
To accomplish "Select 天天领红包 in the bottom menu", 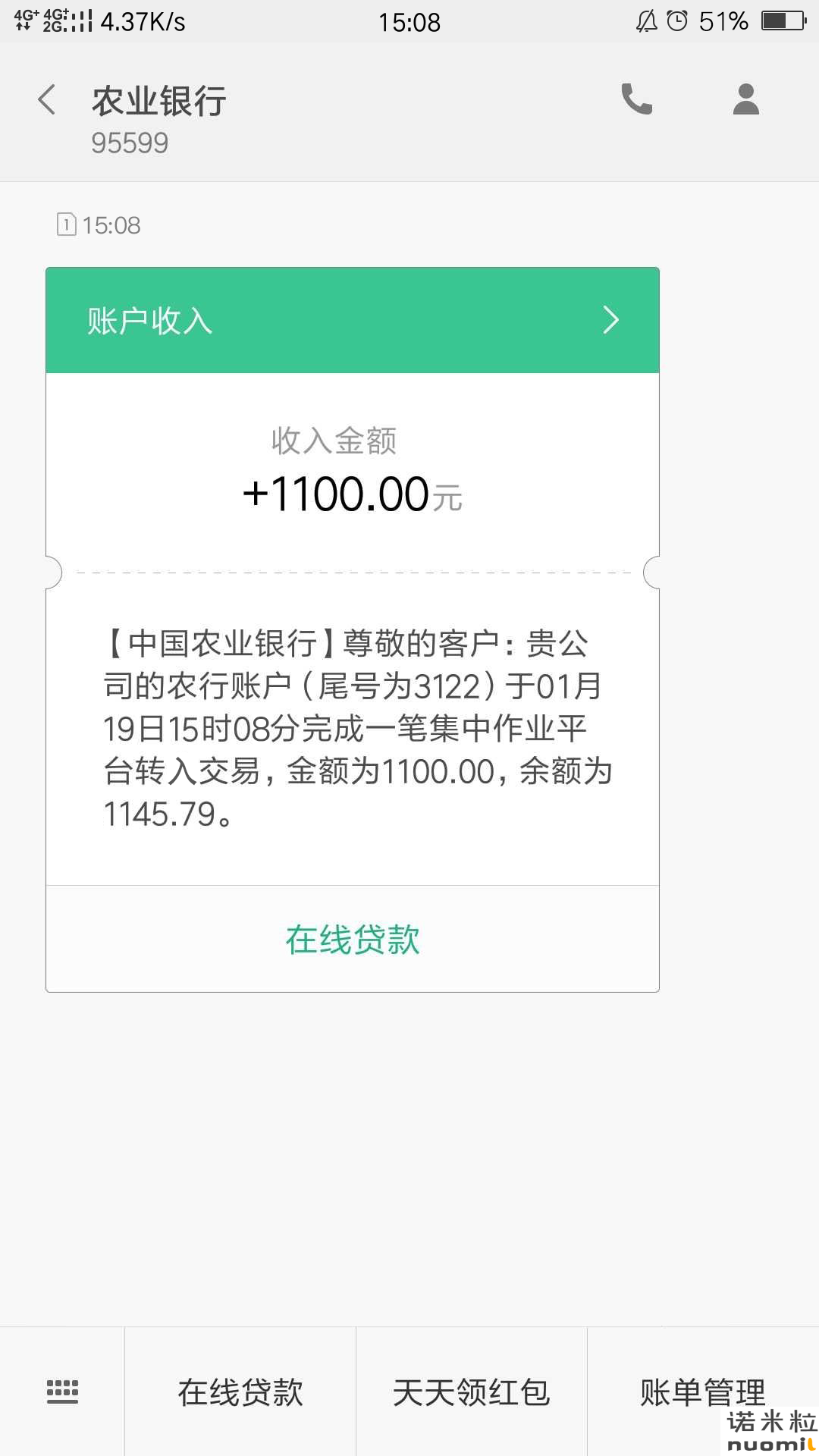I will pos(472,1392).
